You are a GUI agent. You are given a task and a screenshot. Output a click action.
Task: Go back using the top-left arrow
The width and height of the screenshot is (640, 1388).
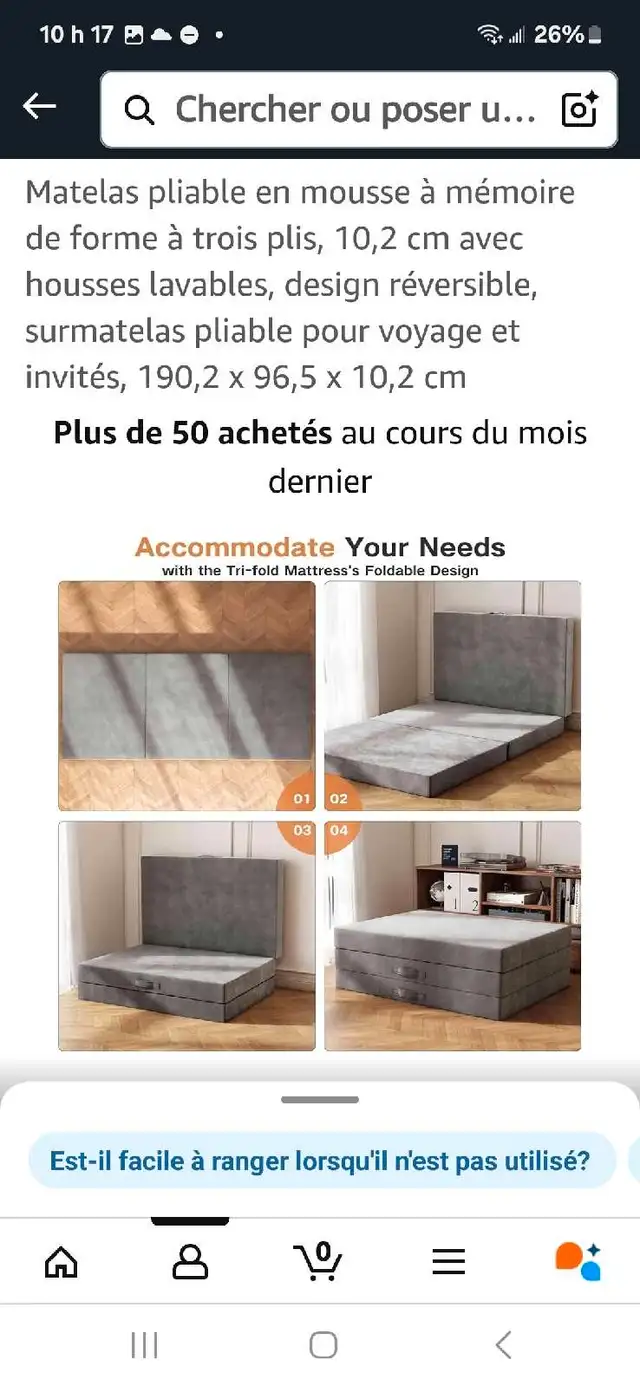[40, 107]
